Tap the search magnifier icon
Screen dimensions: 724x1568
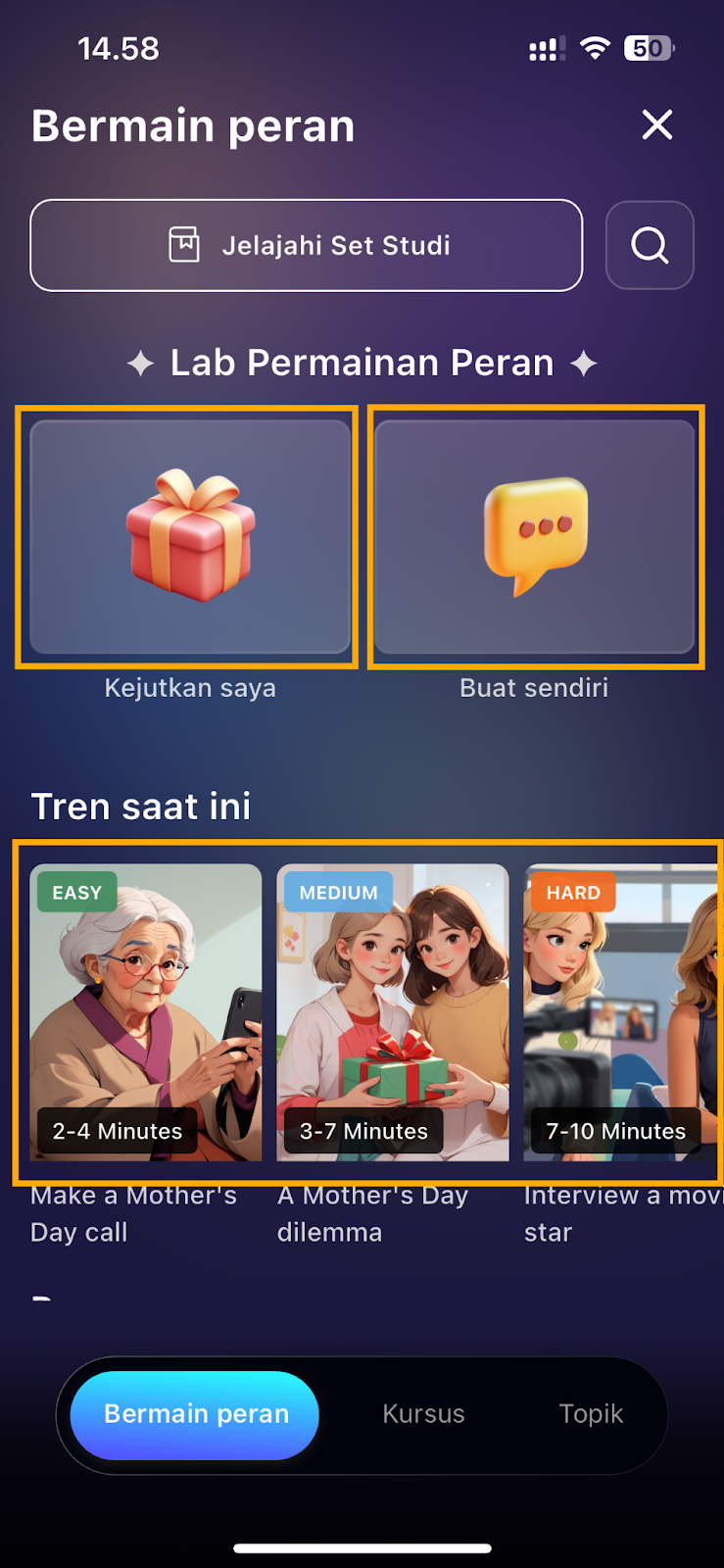(650, 245)
